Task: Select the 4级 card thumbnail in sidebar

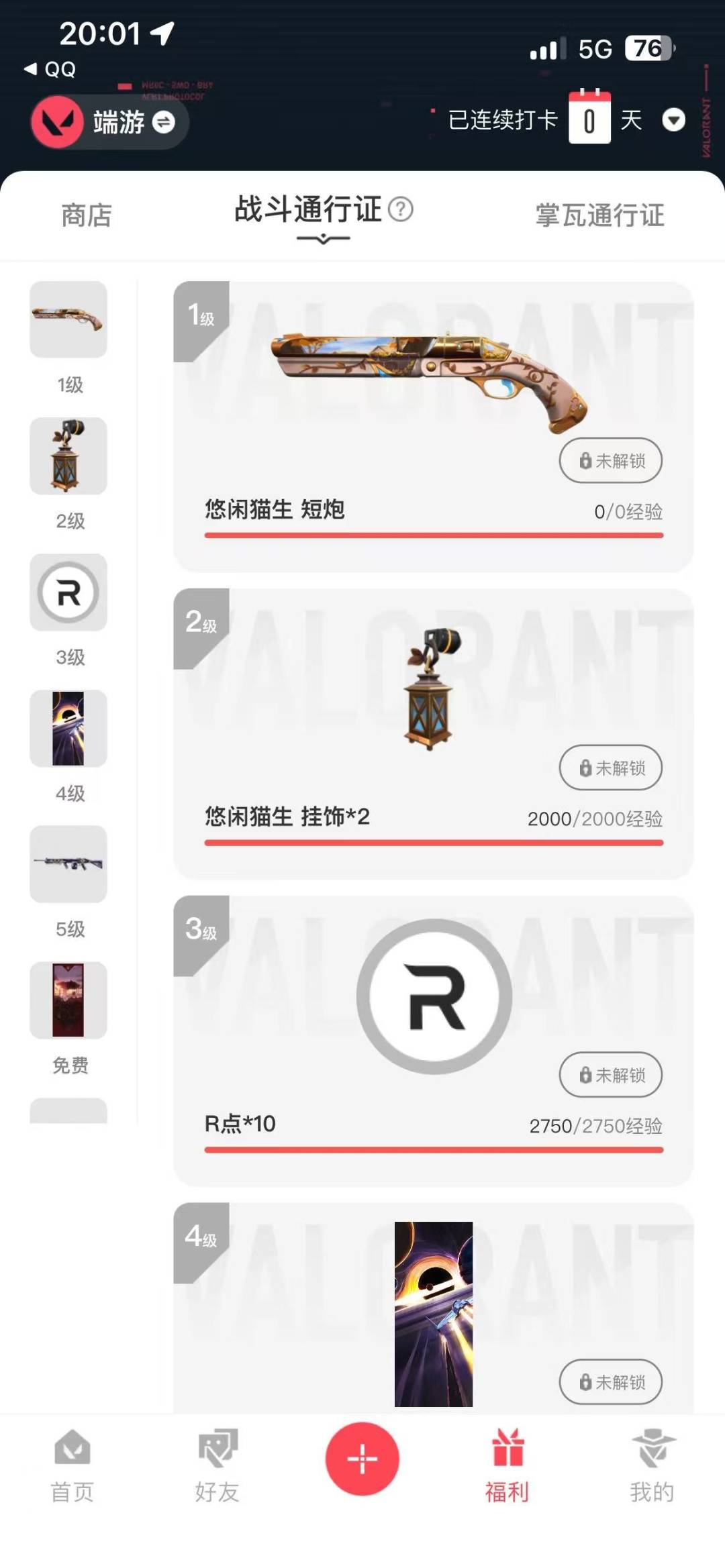Action: click(x=68, y=729)
